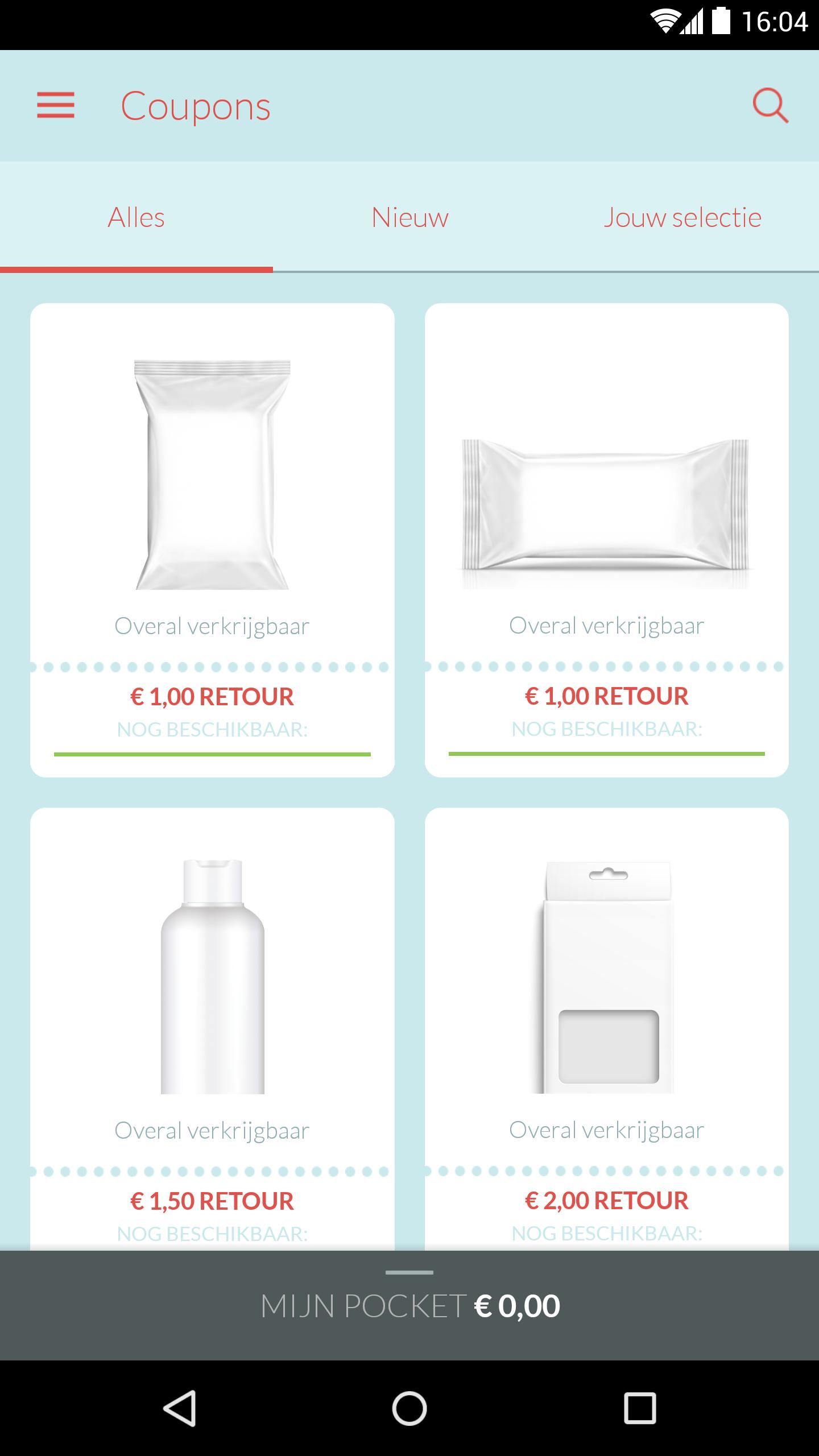Switch to the Nieuw tab
819x1456 pixels.
(409, 217)
